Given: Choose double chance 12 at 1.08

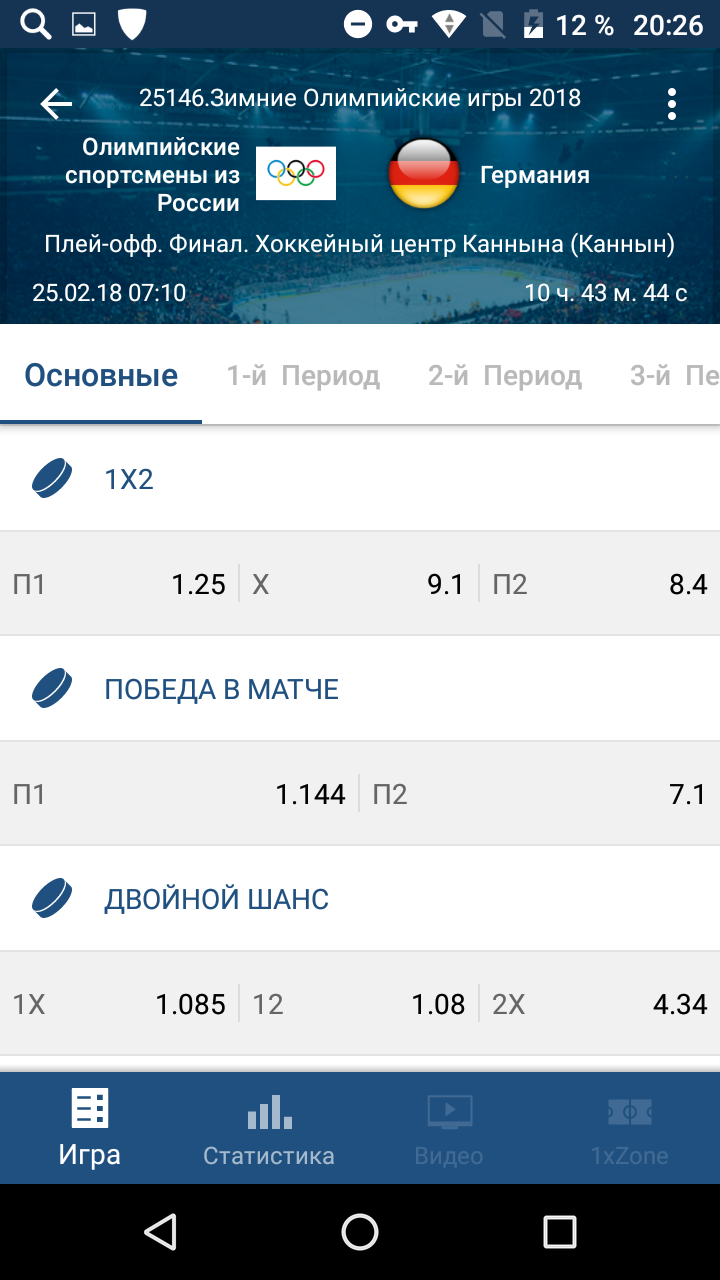Looking at the screenshot, I should (359, 1004).
